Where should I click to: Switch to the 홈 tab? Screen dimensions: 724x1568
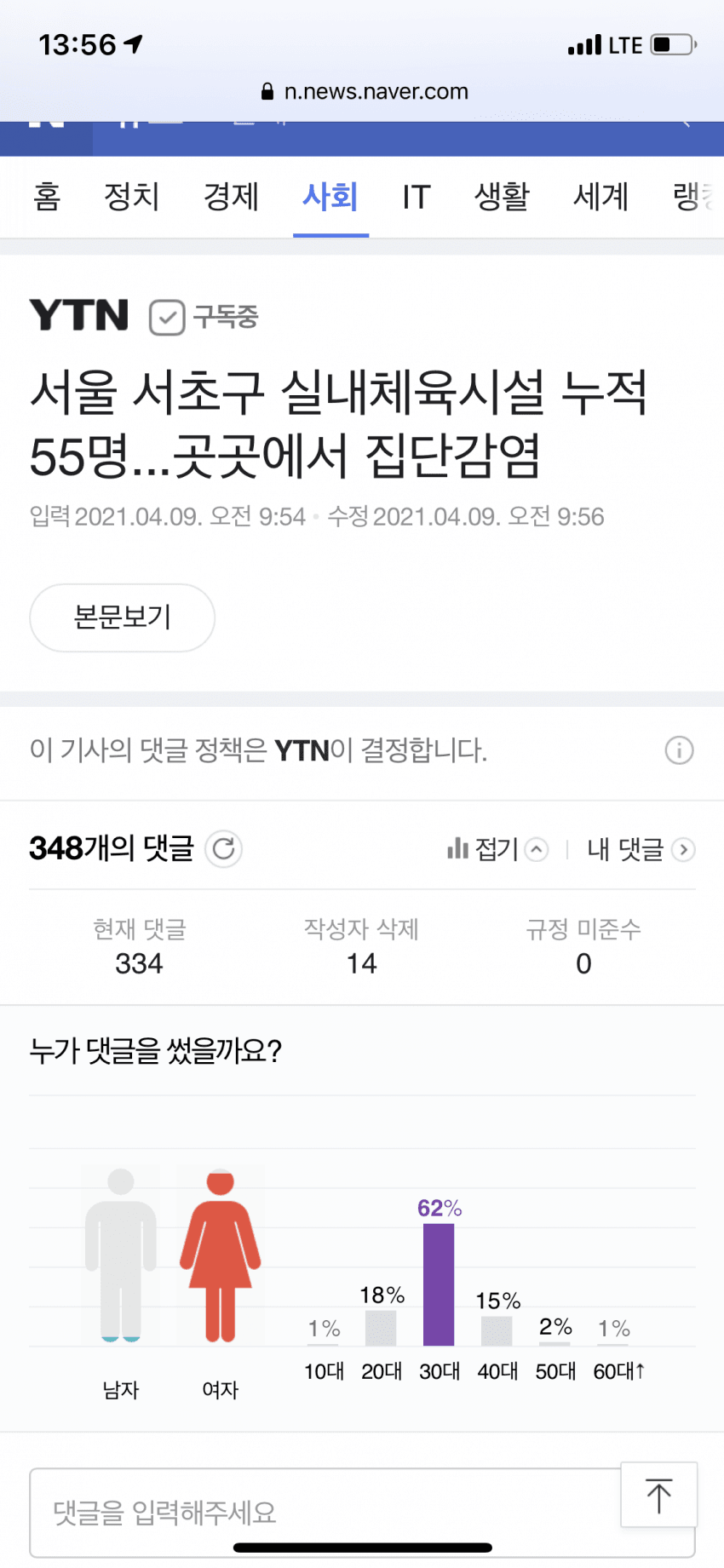click(x=47, y=197)
